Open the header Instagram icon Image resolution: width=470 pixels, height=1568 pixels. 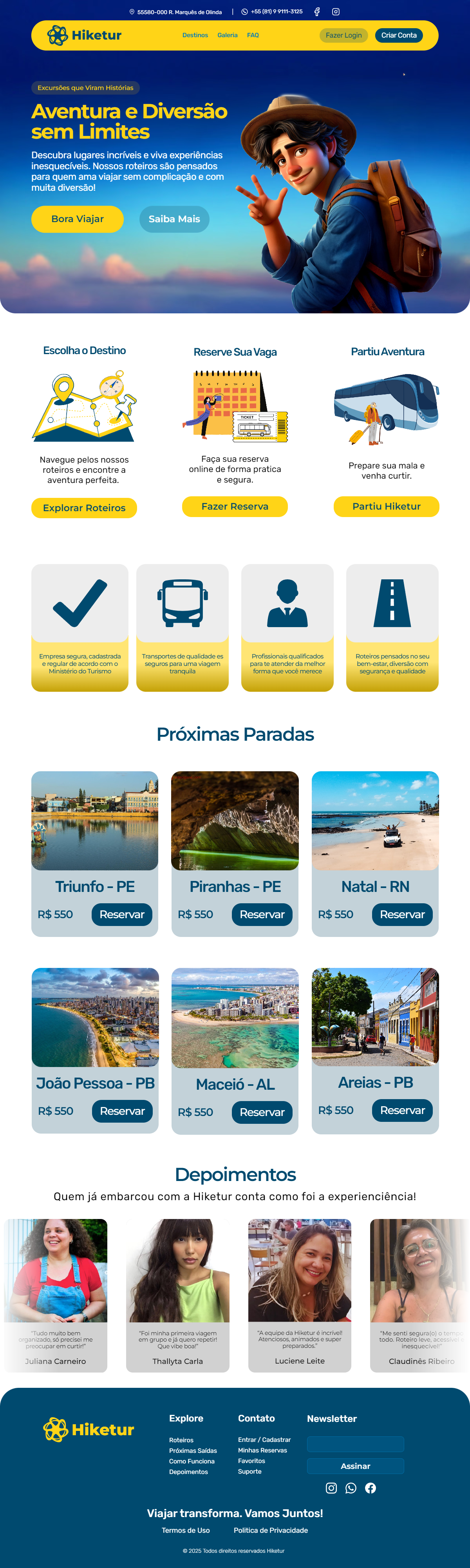(335, 12)
